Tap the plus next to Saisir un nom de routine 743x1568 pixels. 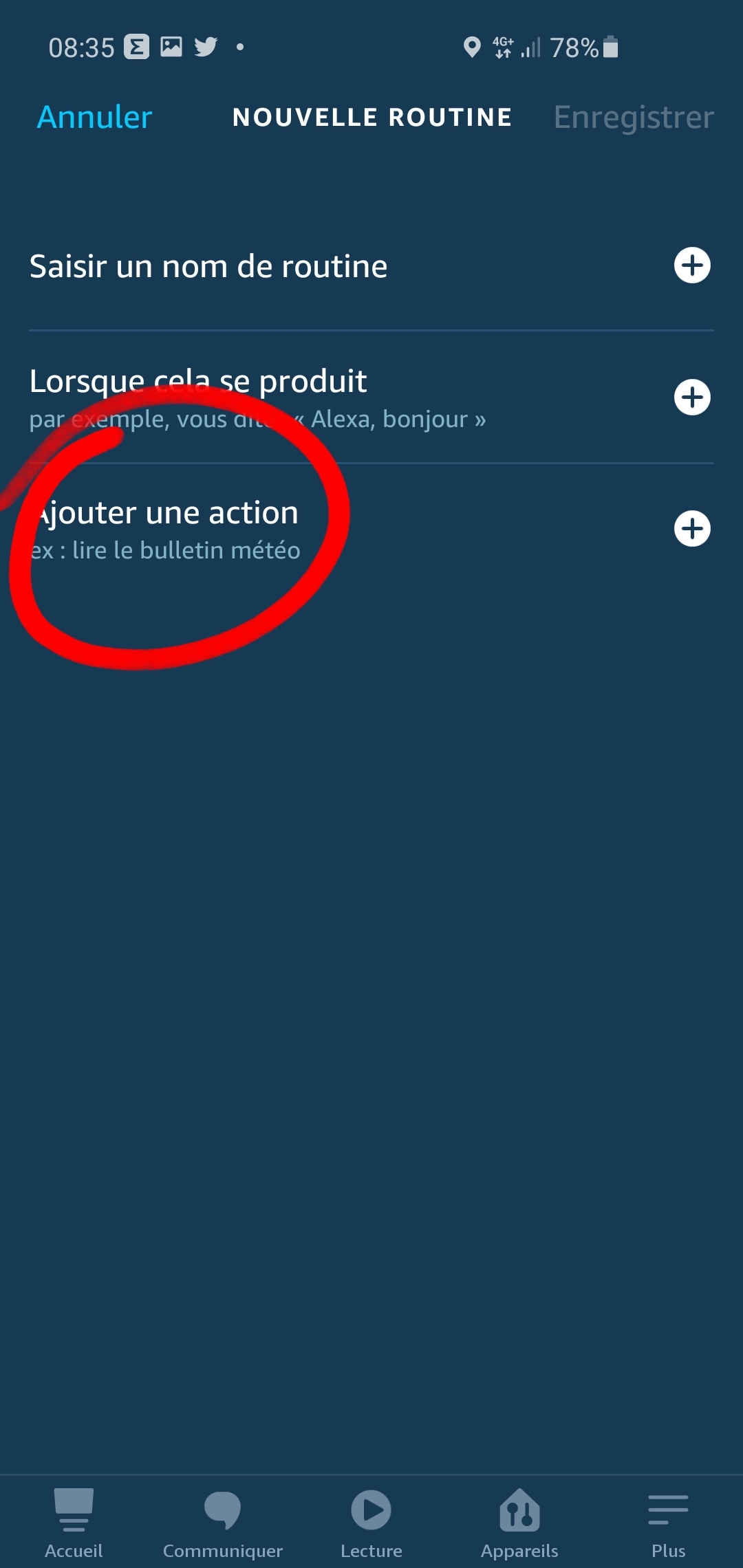coord(692,265)
